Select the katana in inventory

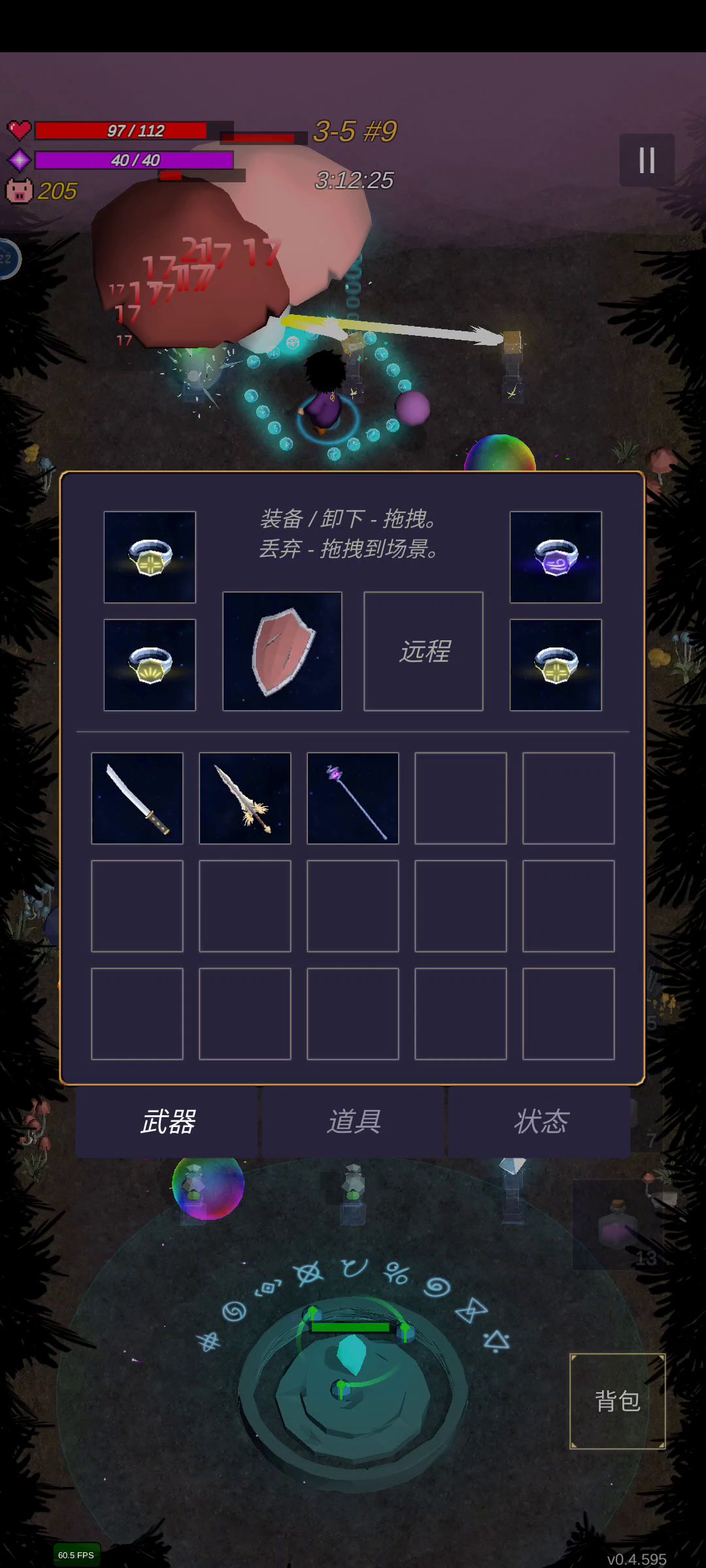137,798
